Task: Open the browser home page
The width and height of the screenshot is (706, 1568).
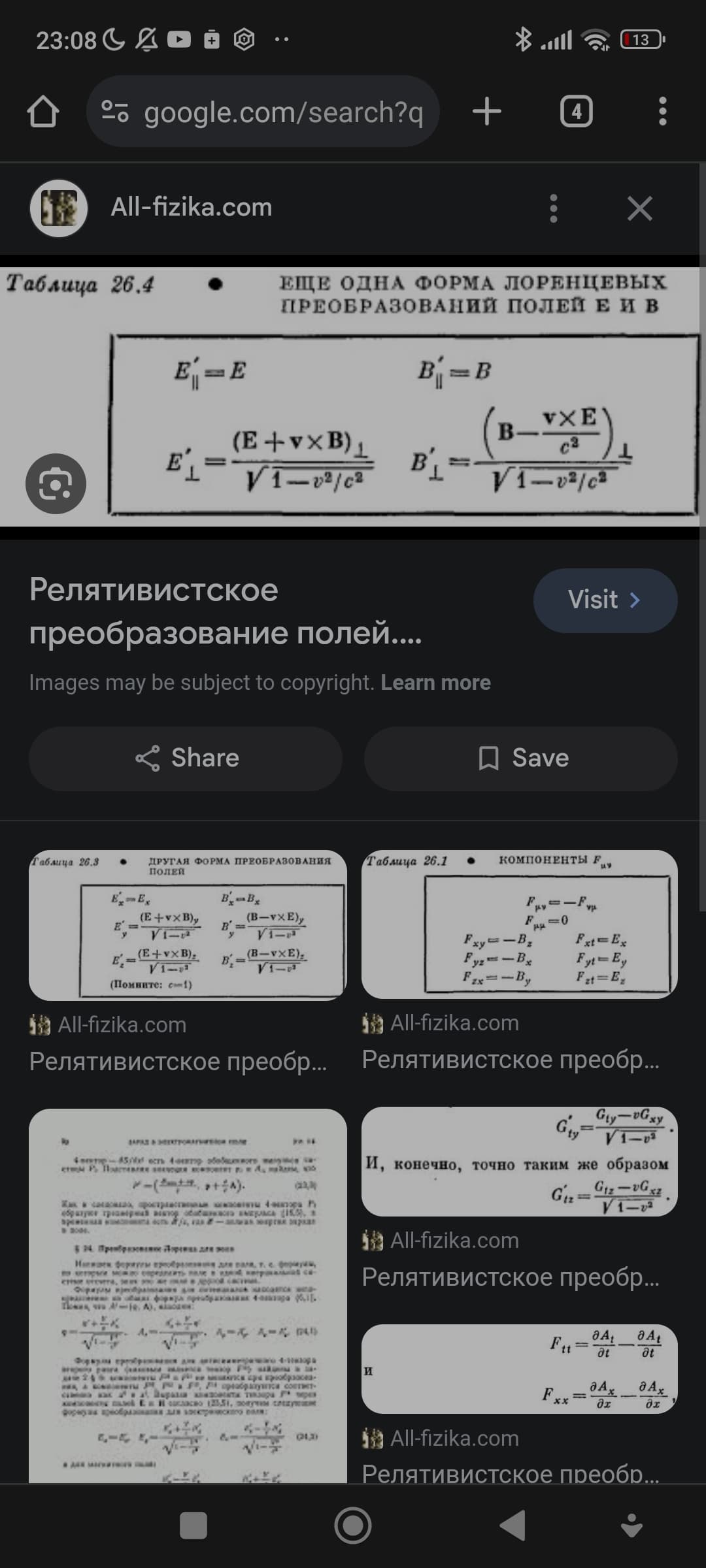Action: [x=43, y=112]
